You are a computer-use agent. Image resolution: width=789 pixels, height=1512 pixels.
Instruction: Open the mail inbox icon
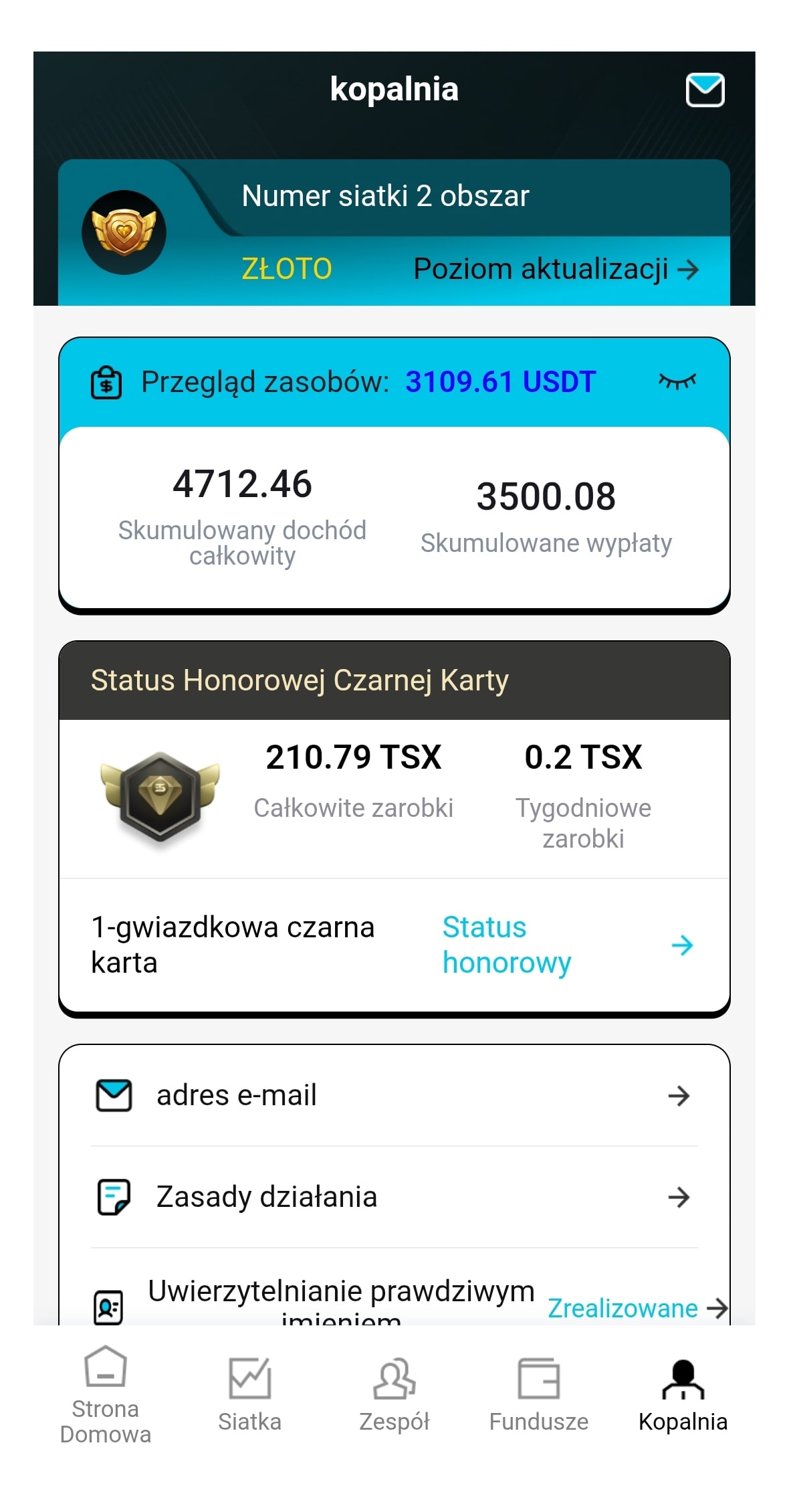coord(705,90)
